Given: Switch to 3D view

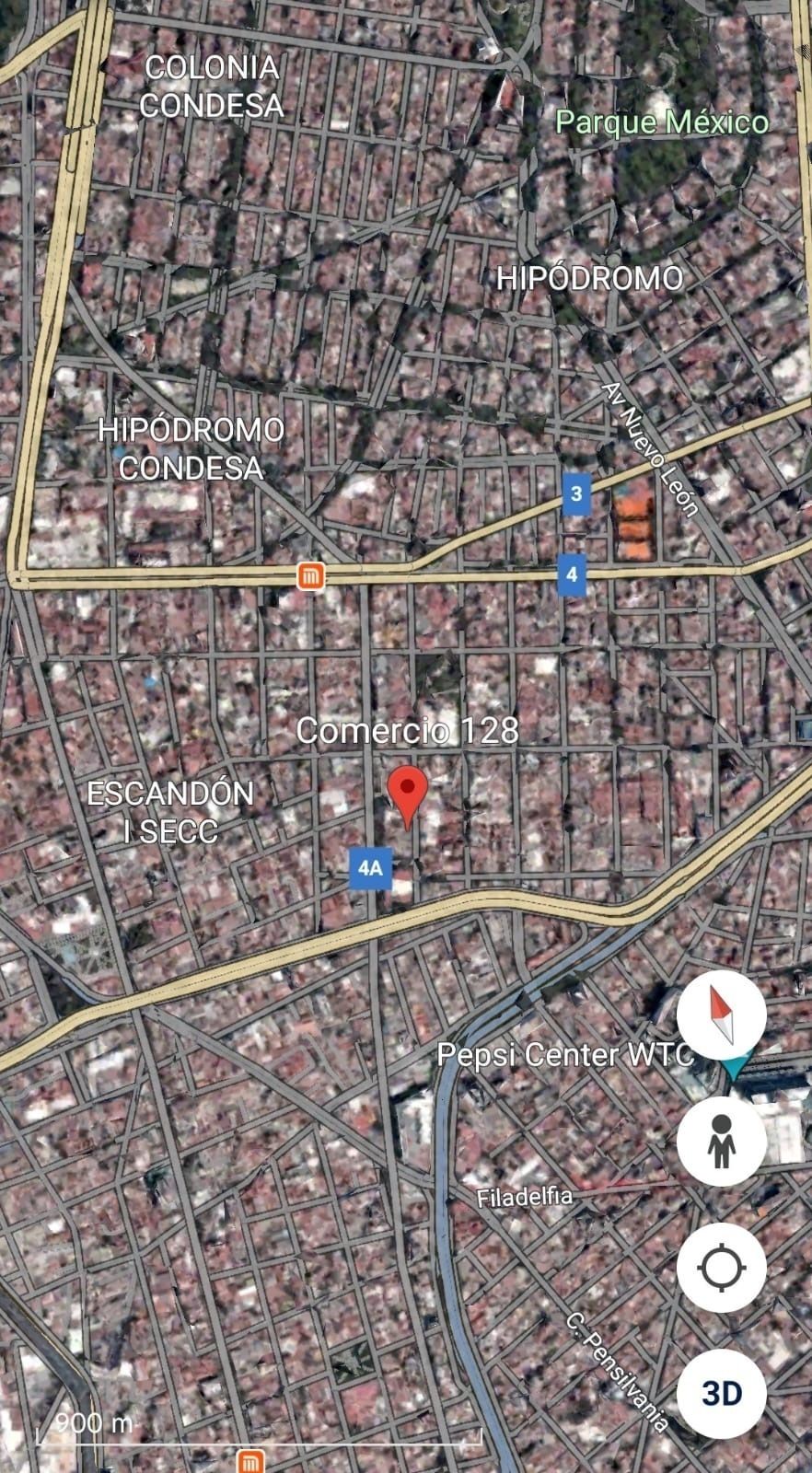Looking at the screenshot, I should [x=721, y=1393].
